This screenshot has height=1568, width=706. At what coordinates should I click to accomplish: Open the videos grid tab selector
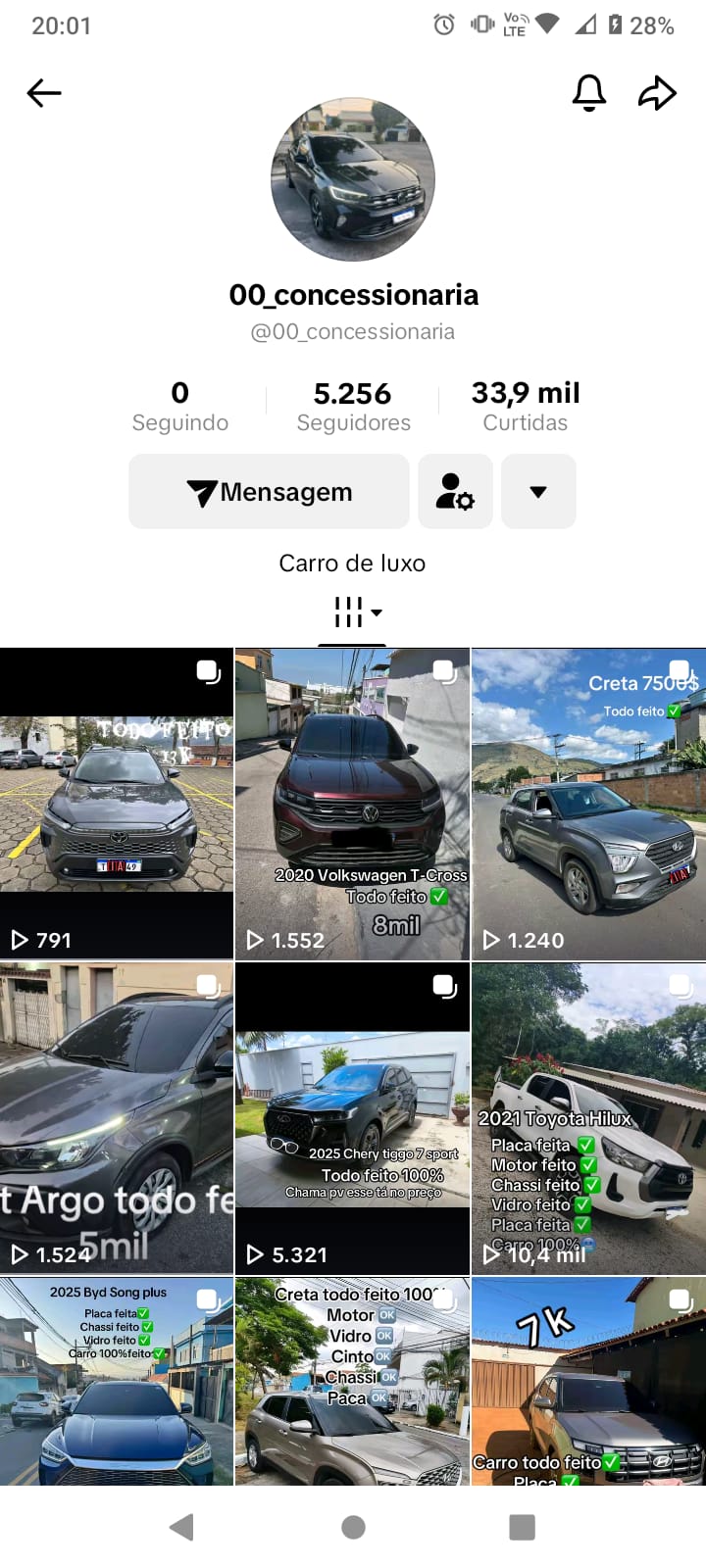(x=355, y=613)
